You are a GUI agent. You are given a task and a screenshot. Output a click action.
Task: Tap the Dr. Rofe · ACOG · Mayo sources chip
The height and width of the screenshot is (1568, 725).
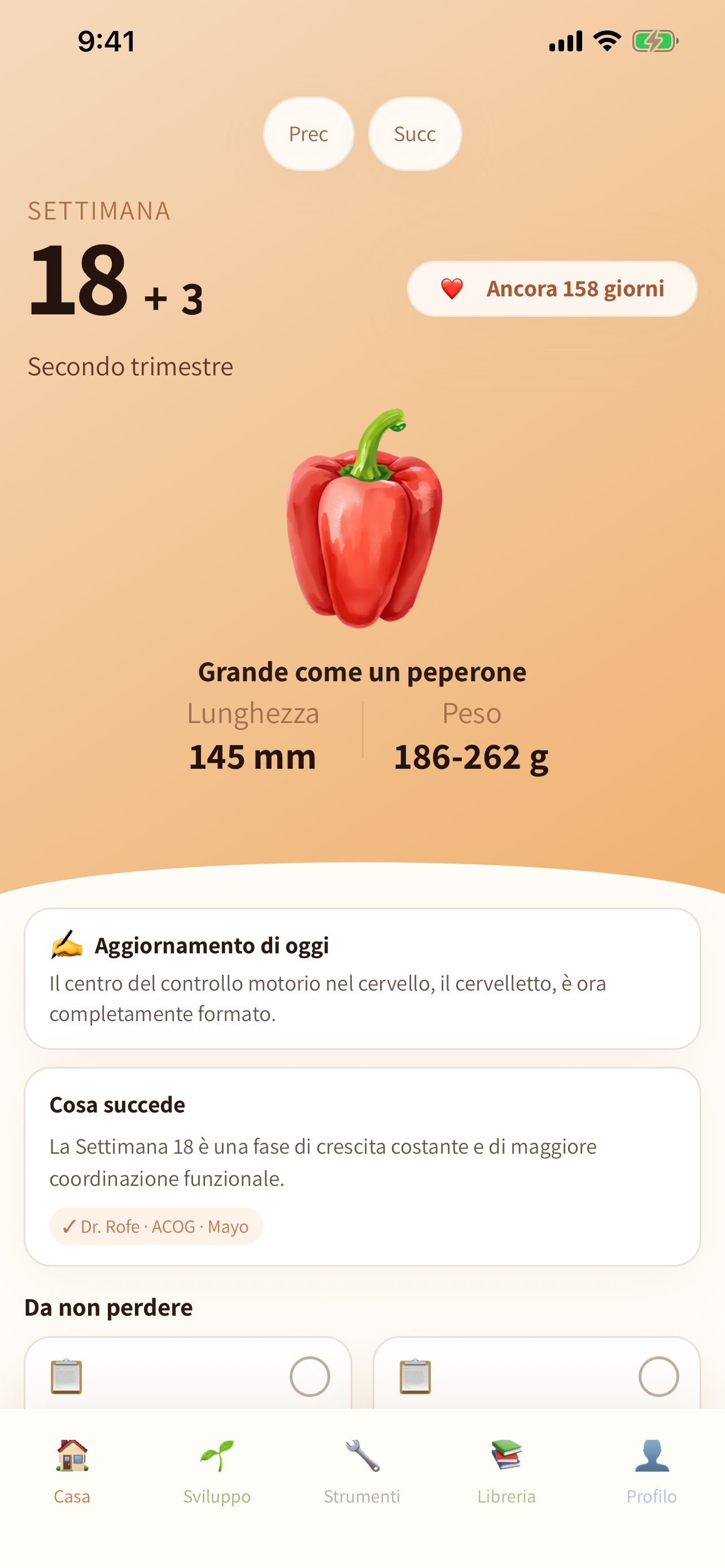click(x=156, y=1226)
